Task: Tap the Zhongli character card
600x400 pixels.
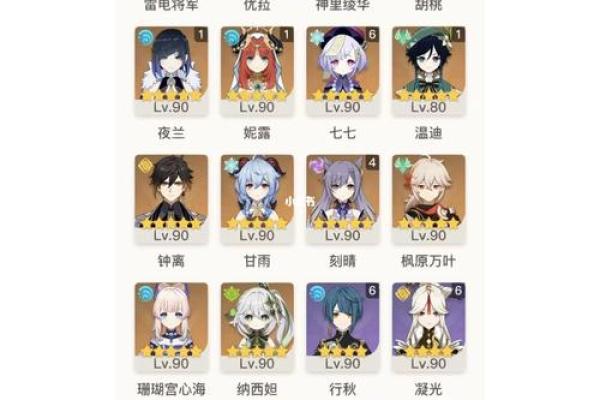Action: tap(171, 198)
